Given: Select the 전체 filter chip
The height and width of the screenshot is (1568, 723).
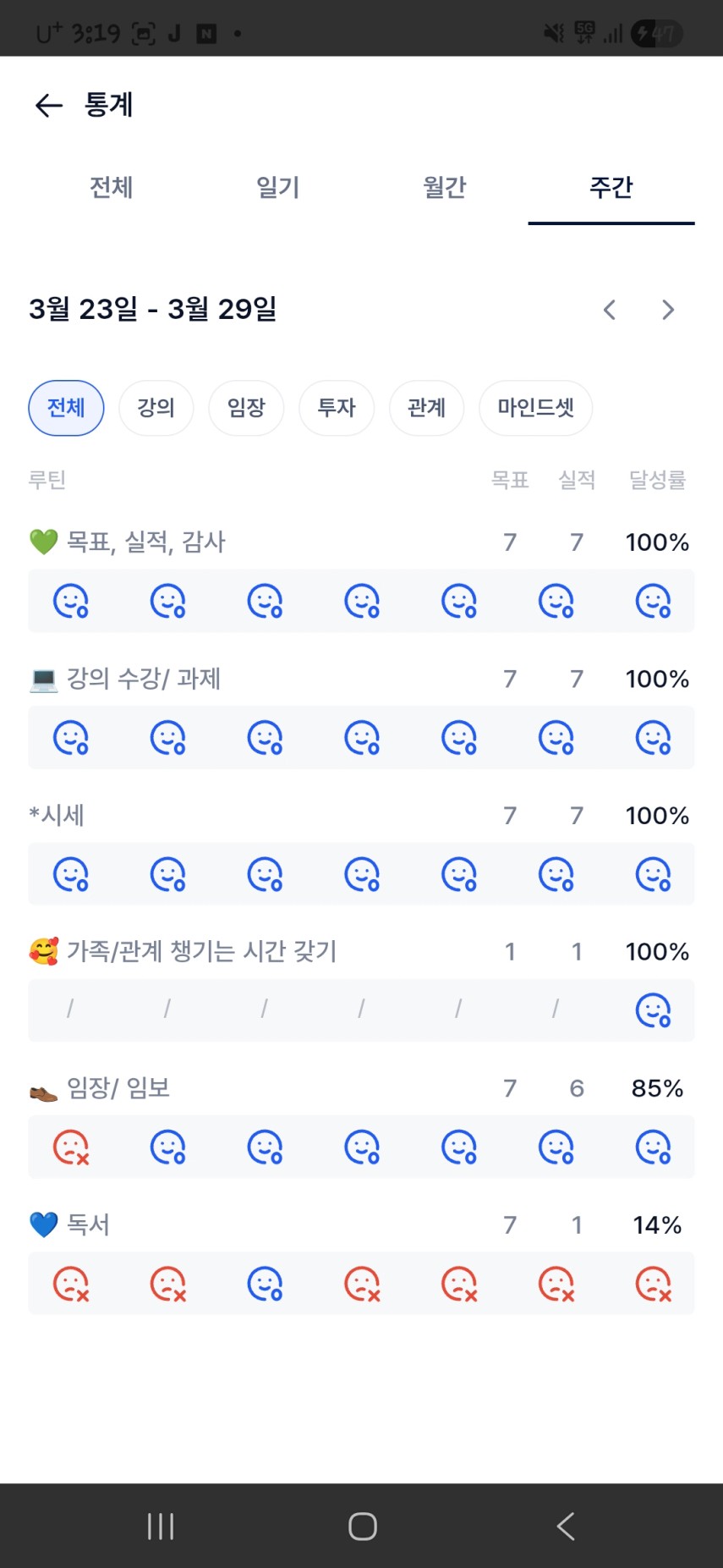Looking at the screenshot, I should click(x=66, y=408).
